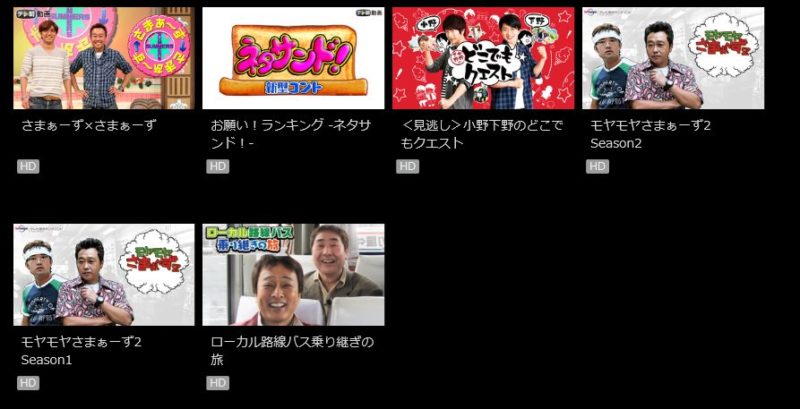
Task: Open モヤモヤさまぁ～ず2 Season2
Action: [673, 58]
